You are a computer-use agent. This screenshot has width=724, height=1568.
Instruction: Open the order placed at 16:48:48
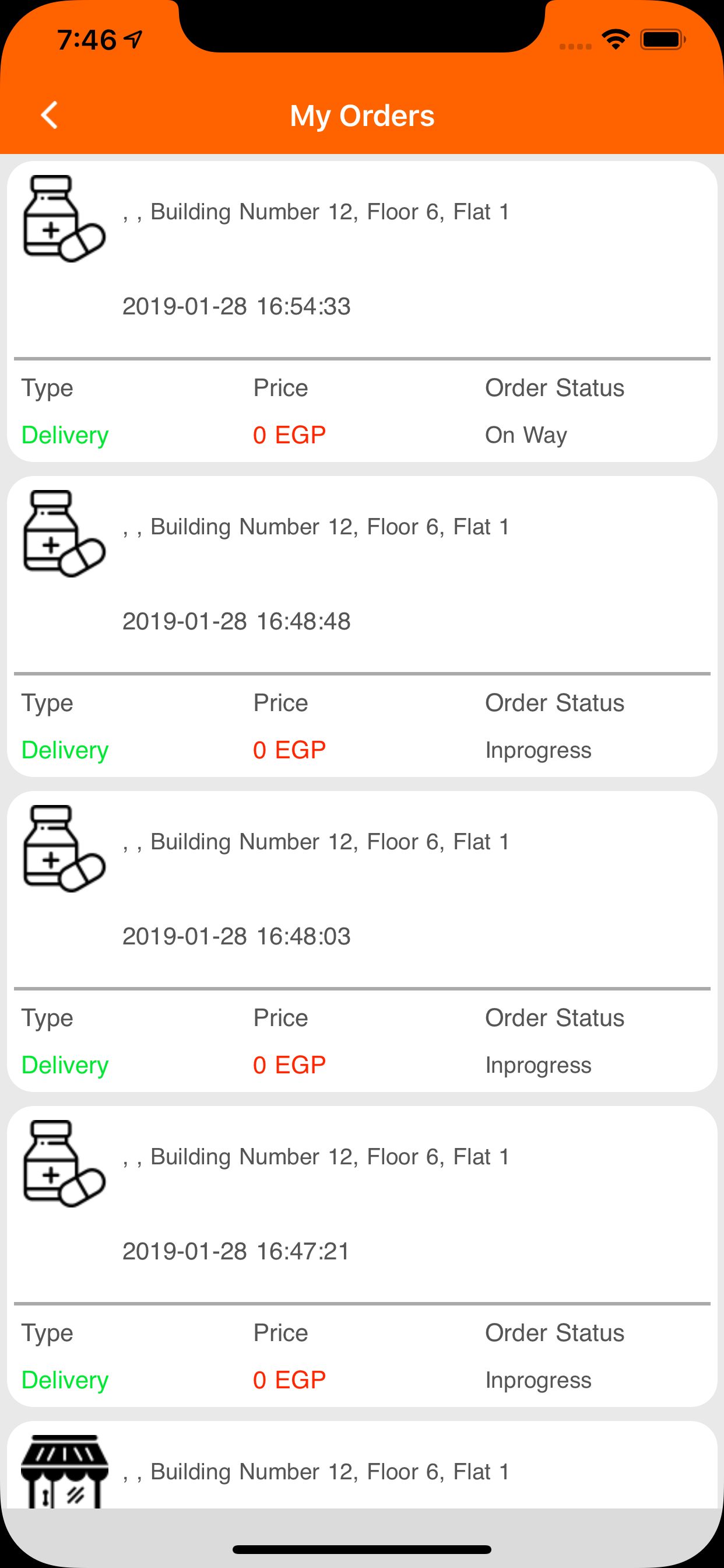[x=362, y=626]
